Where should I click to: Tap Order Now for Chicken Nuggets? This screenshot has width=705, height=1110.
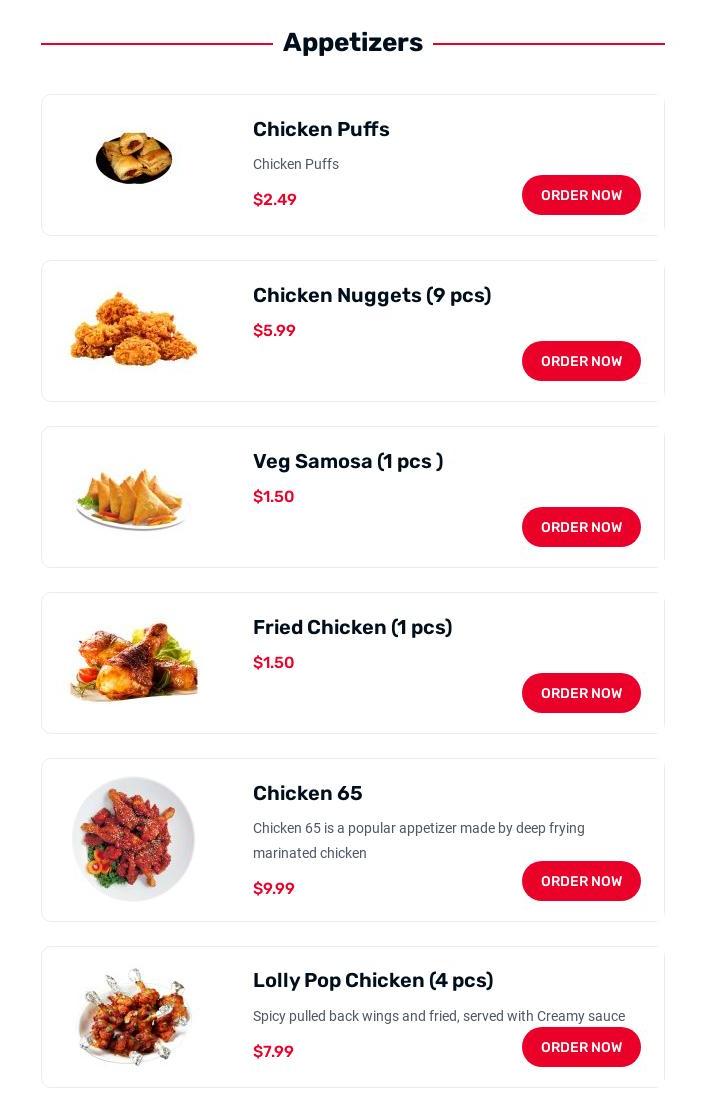pos(581,361)
